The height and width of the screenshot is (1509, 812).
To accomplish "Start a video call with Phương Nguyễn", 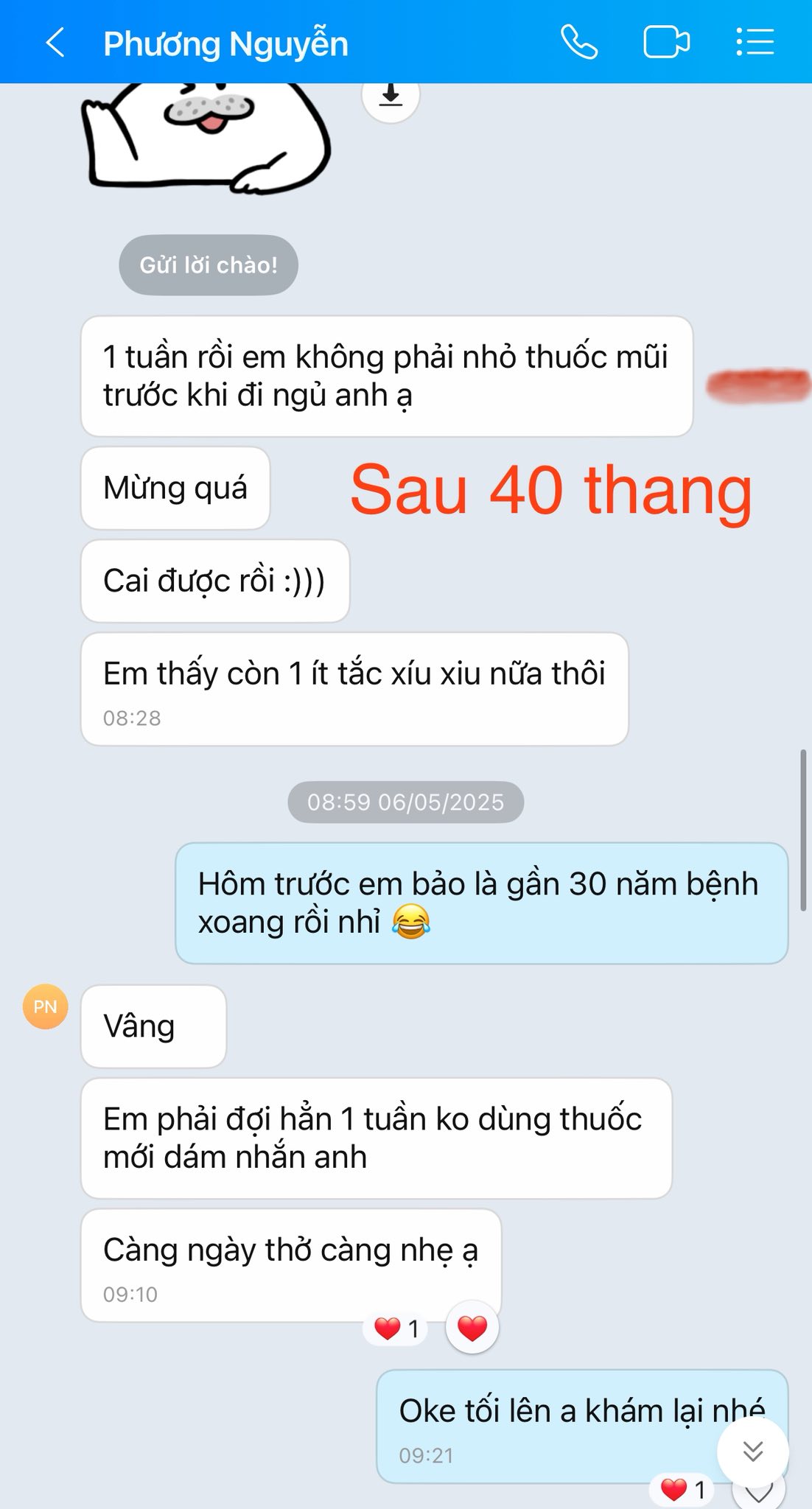I will coord(666,42).
